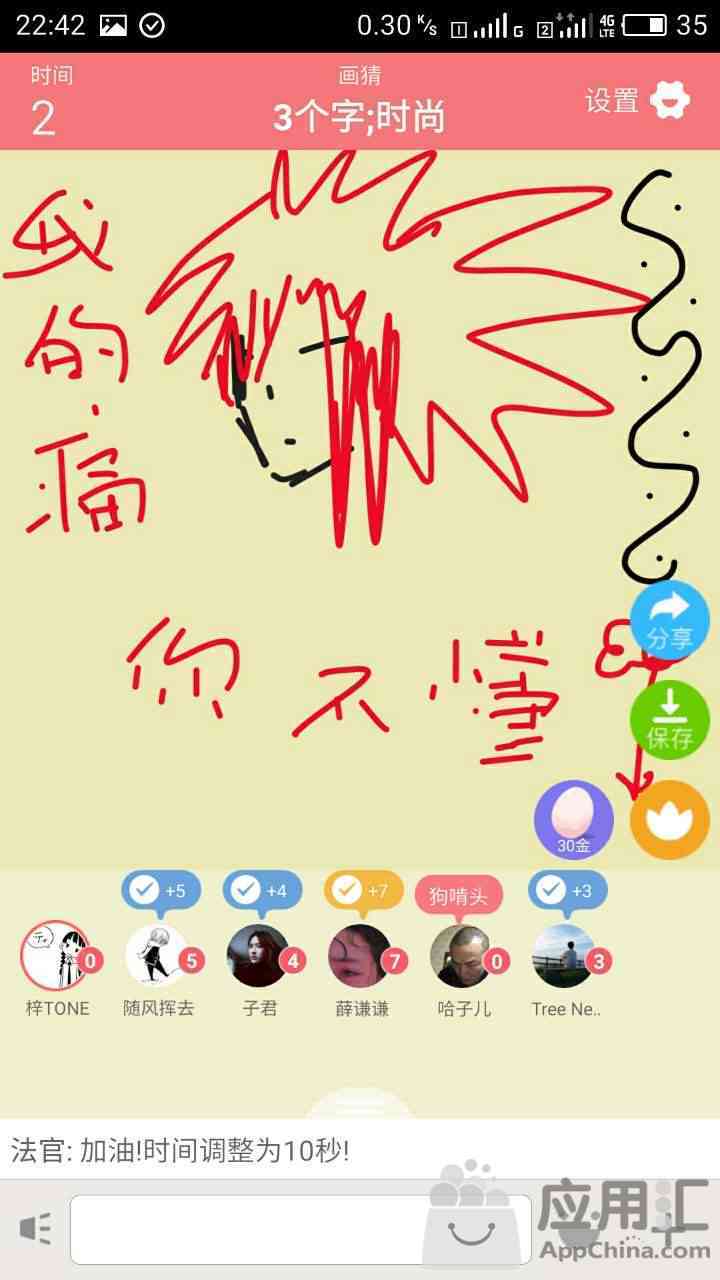720x1280 pixels.
Task: Toggle the speaker sound icon
Action: tap(36, 1229)
